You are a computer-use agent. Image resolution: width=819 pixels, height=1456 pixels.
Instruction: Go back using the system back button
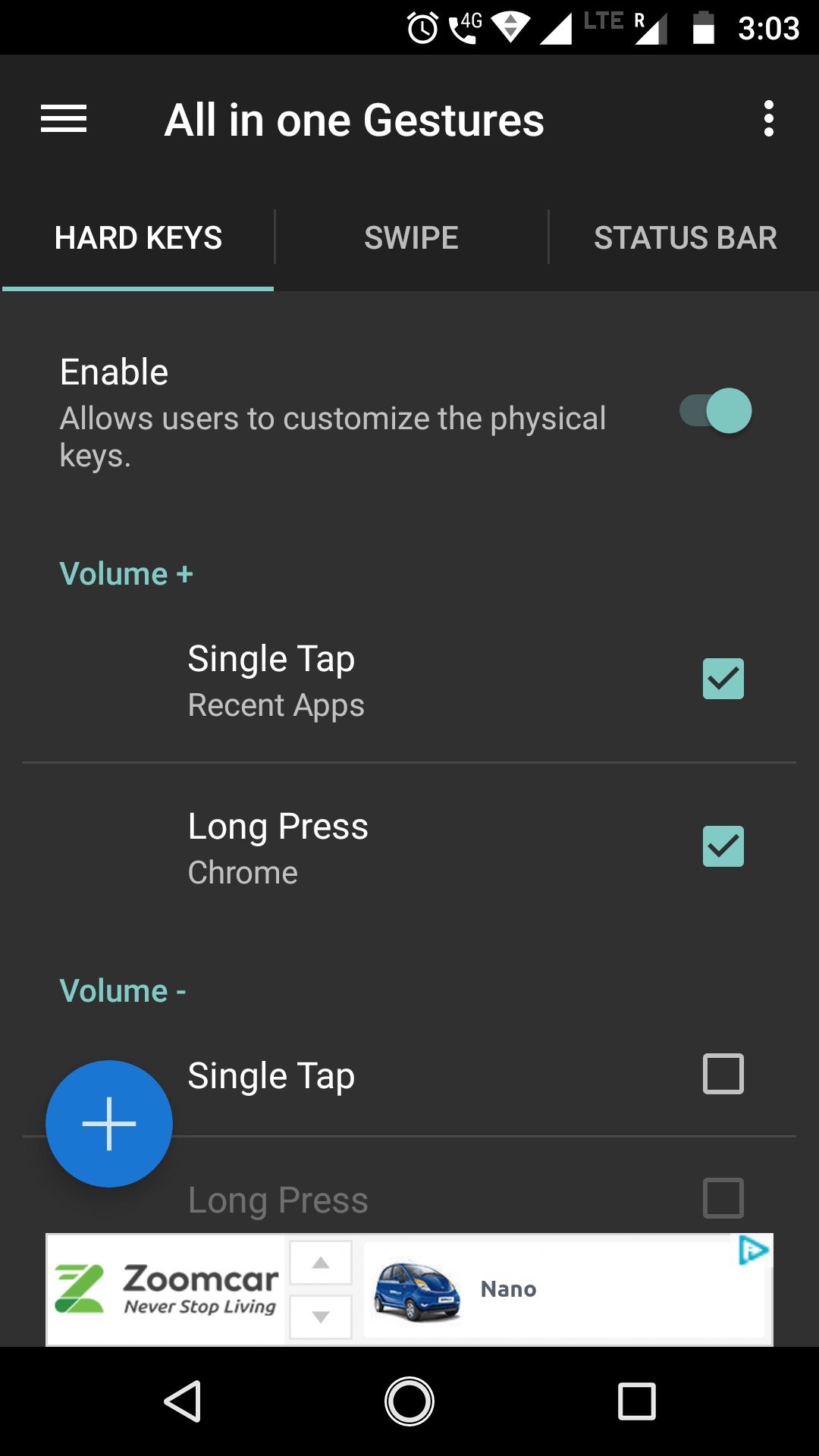coord(182,1401)
